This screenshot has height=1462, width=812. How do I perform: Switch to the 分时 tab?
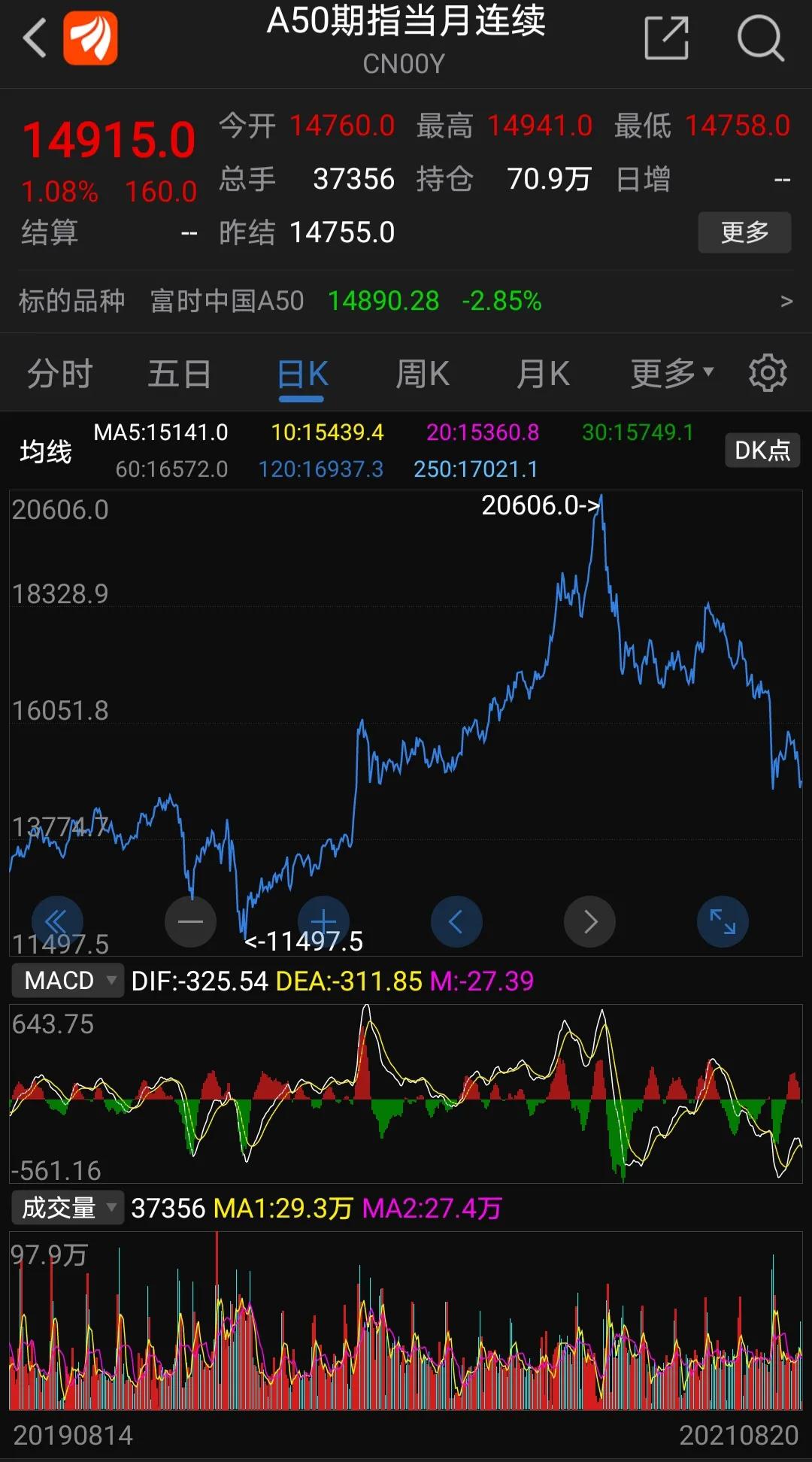(60, 373)
